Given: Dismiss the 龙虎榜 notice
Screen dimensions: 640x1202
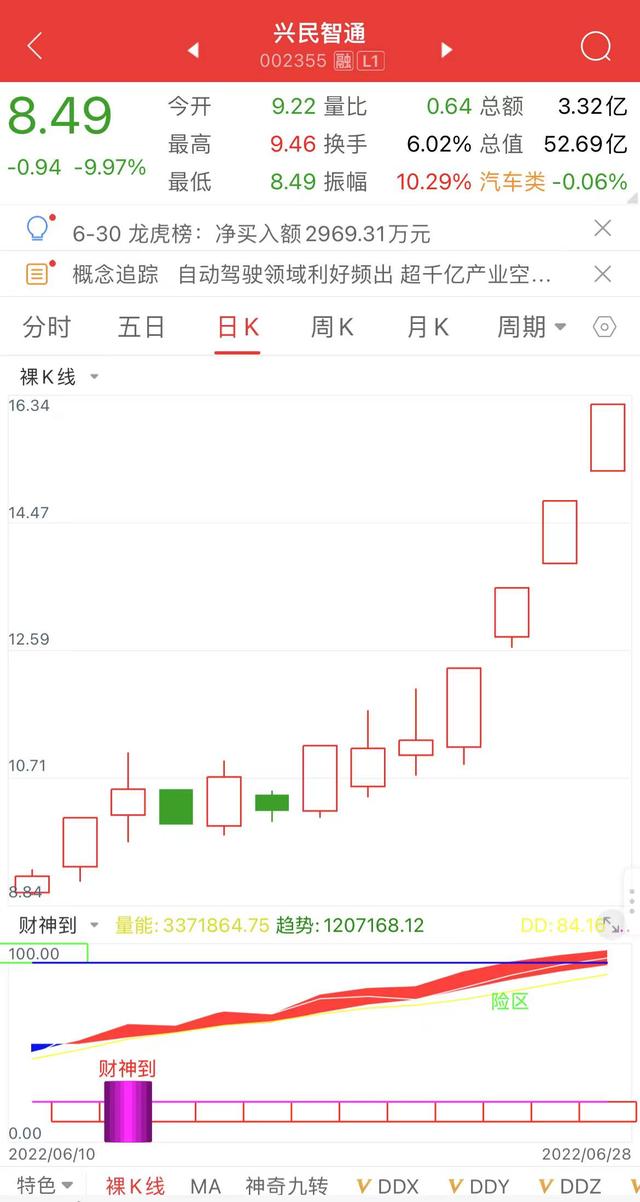Looking at the screenshot, I should (602, 229).
